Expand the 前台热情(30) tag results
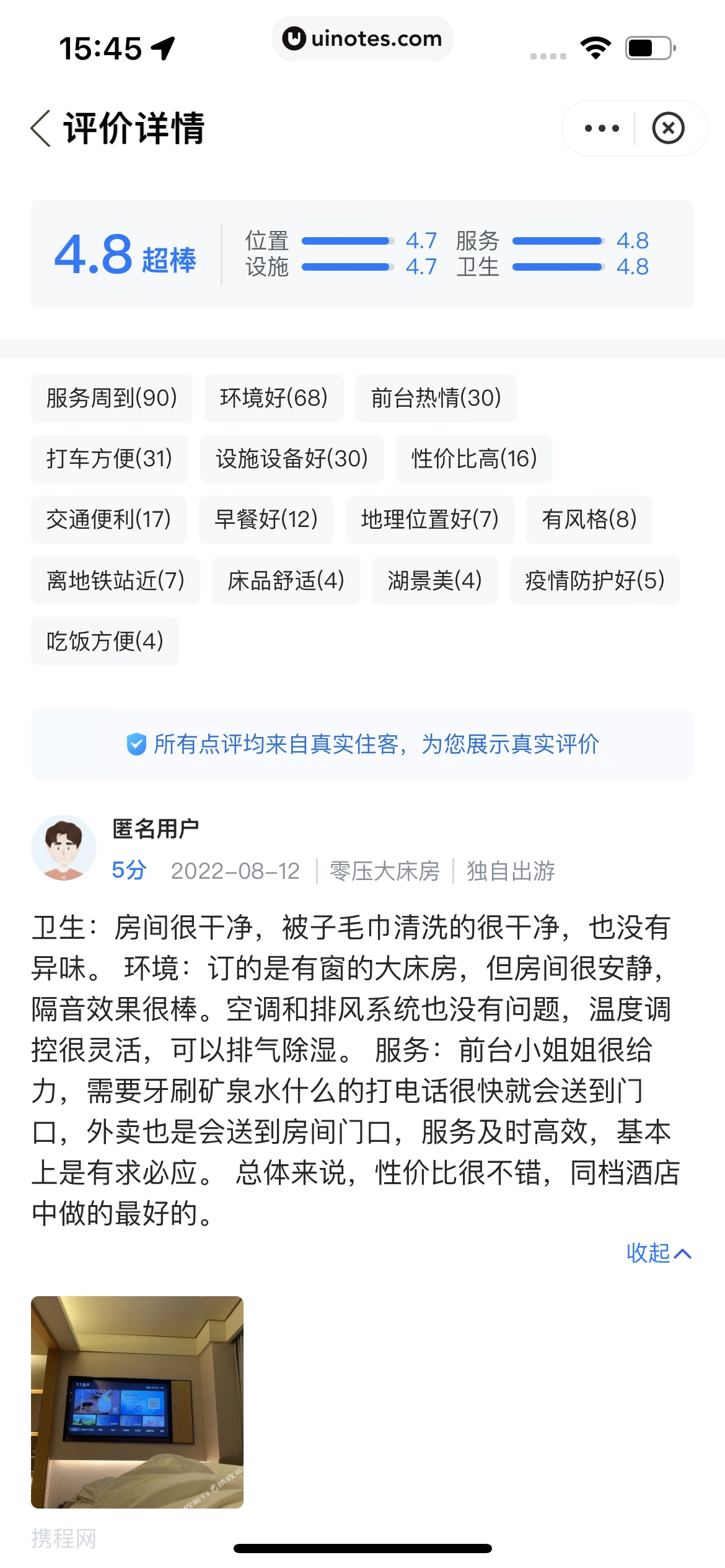This screenshot has height=1568, width=725. pos(436,398)
